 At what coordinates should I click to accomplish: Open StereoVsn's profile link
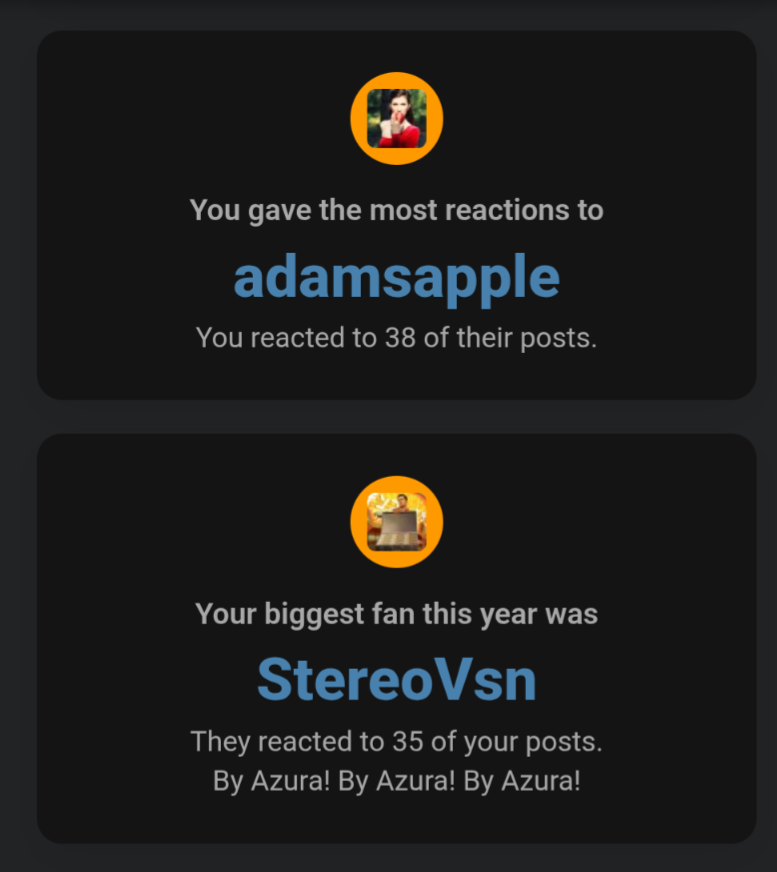(396, 680)
